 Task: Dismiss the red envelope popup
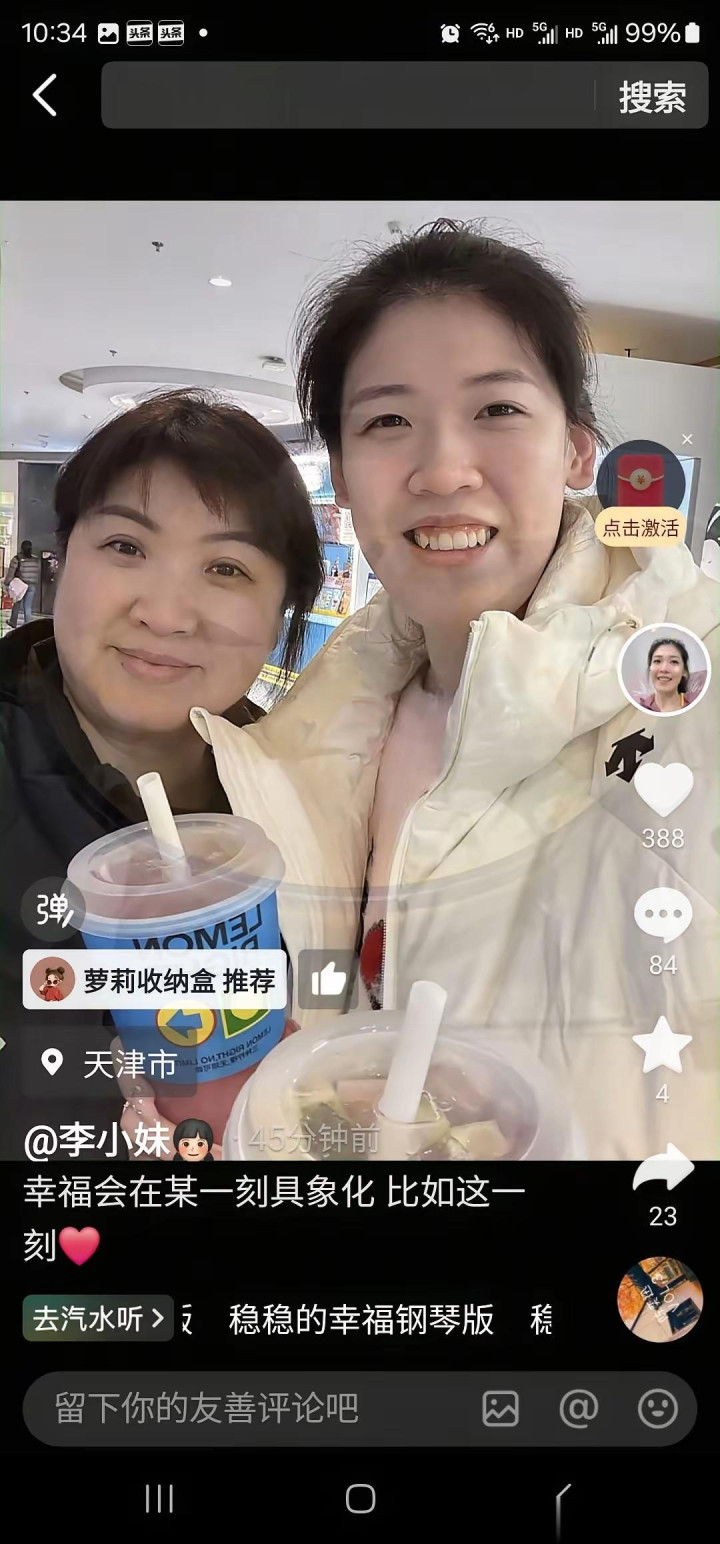tap(687, 439)
